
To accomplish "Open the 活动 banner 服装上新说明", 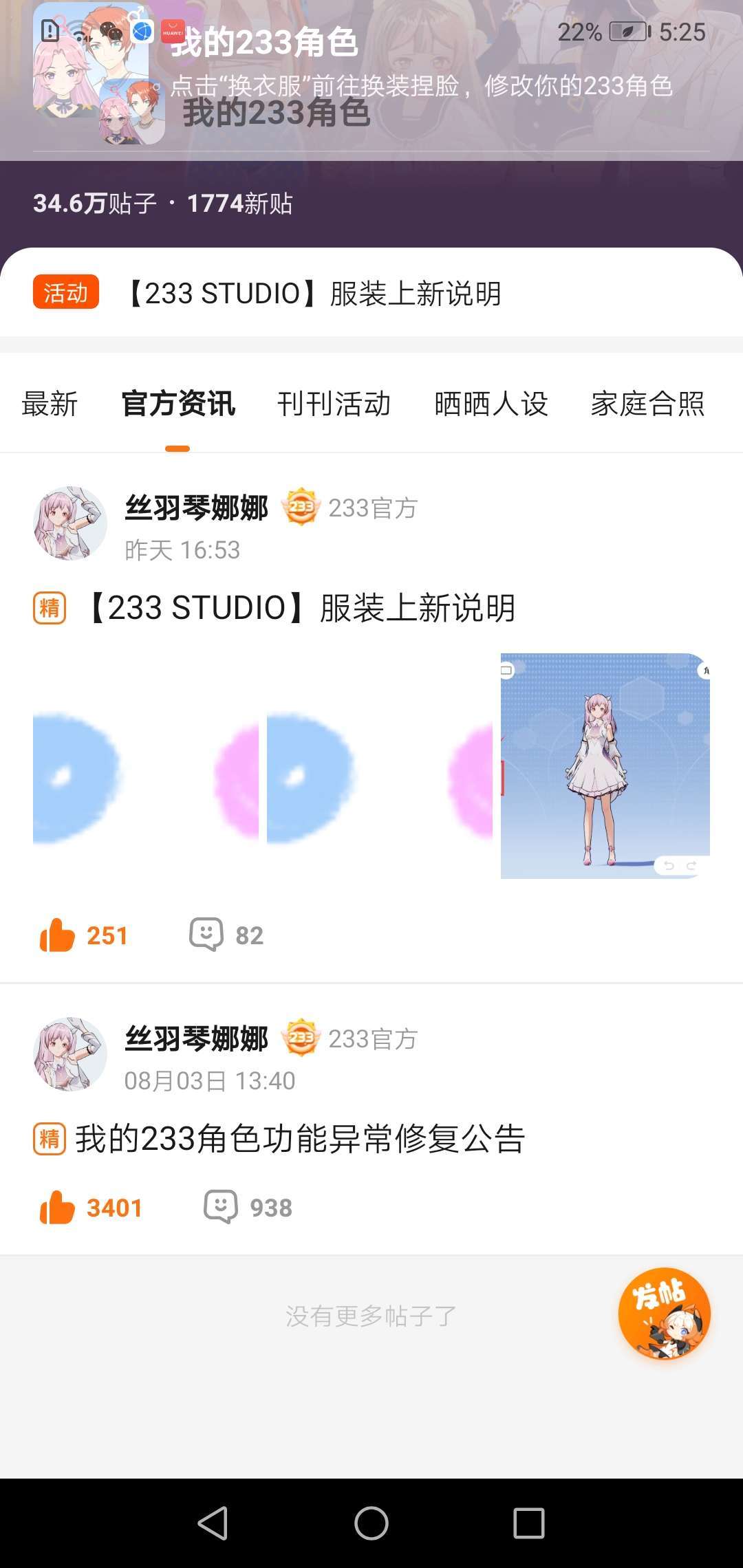I will pyautogui.click(x=371, y=293).
